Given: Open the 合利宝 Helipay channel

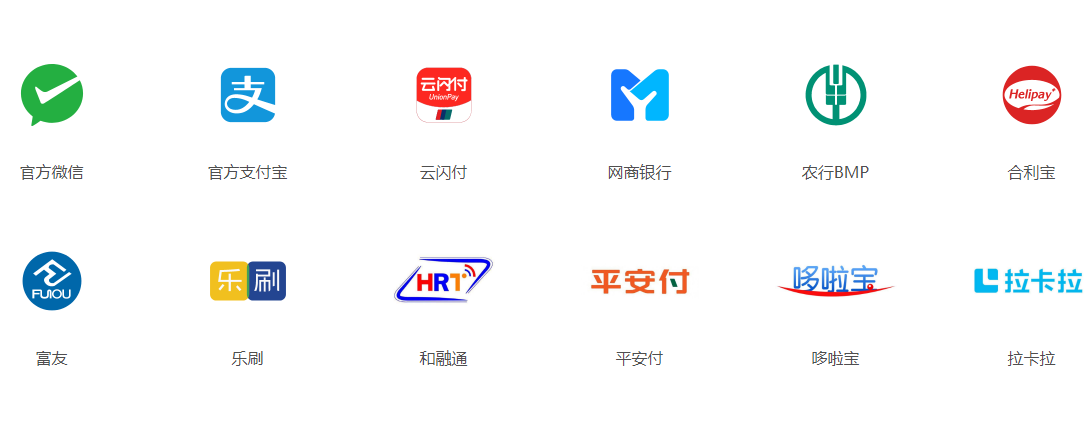Looking at the screenshot, I should click(x=1031, y=95).
